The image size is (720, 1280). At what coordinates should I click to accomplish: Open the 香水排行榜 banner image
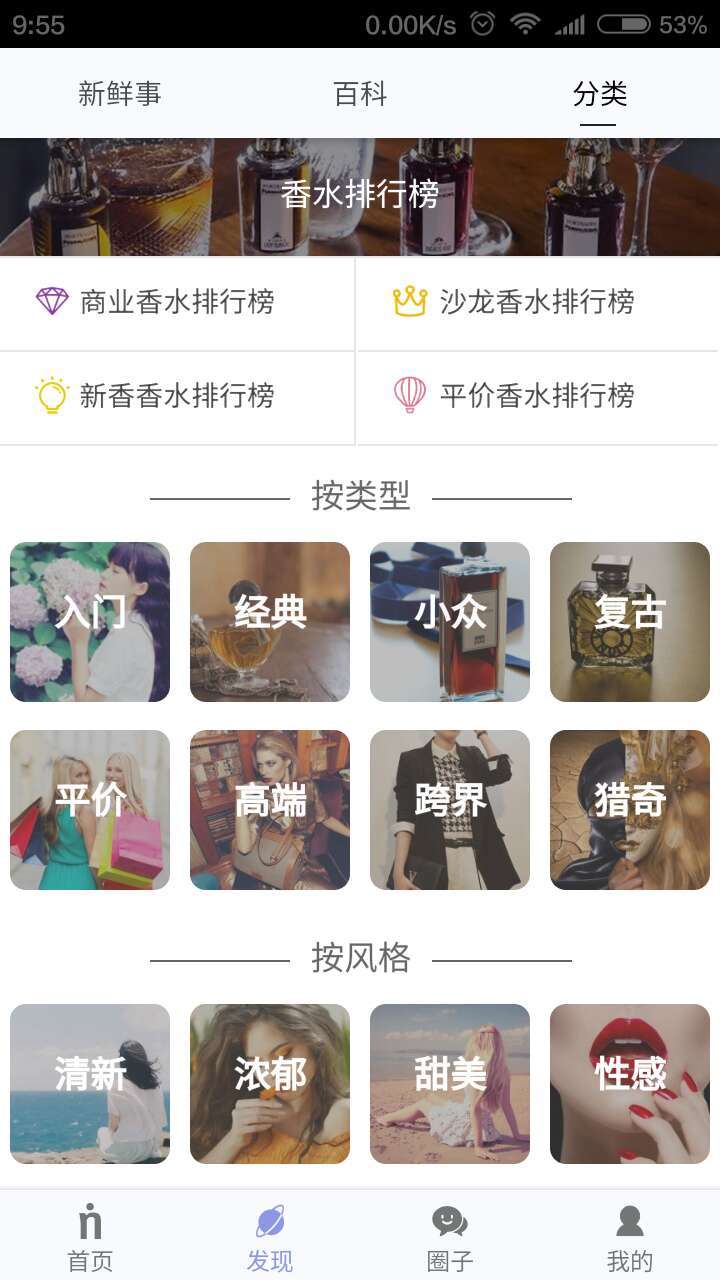(360, 193)
